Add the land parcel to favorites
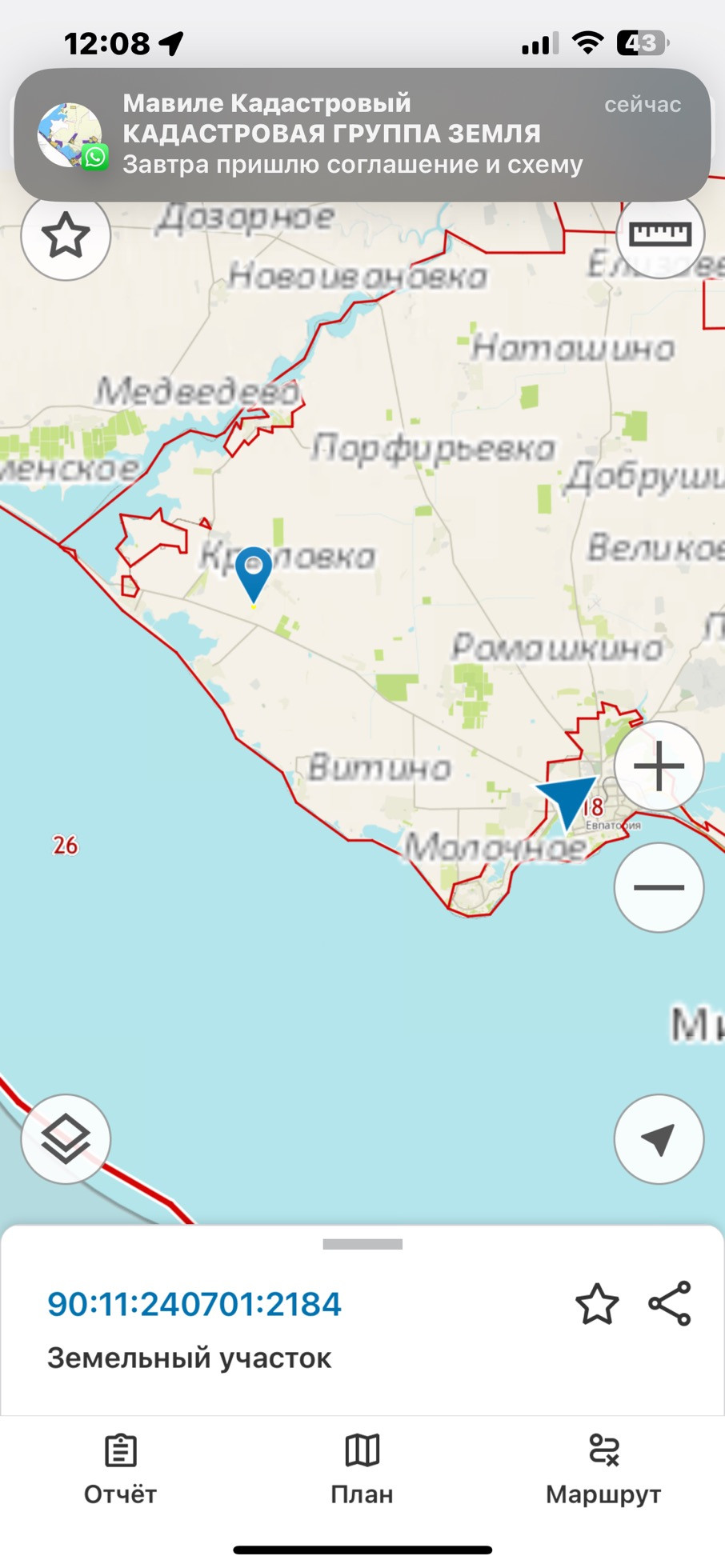Viewport: 725px width, 1568px height. coord(597,1304)
